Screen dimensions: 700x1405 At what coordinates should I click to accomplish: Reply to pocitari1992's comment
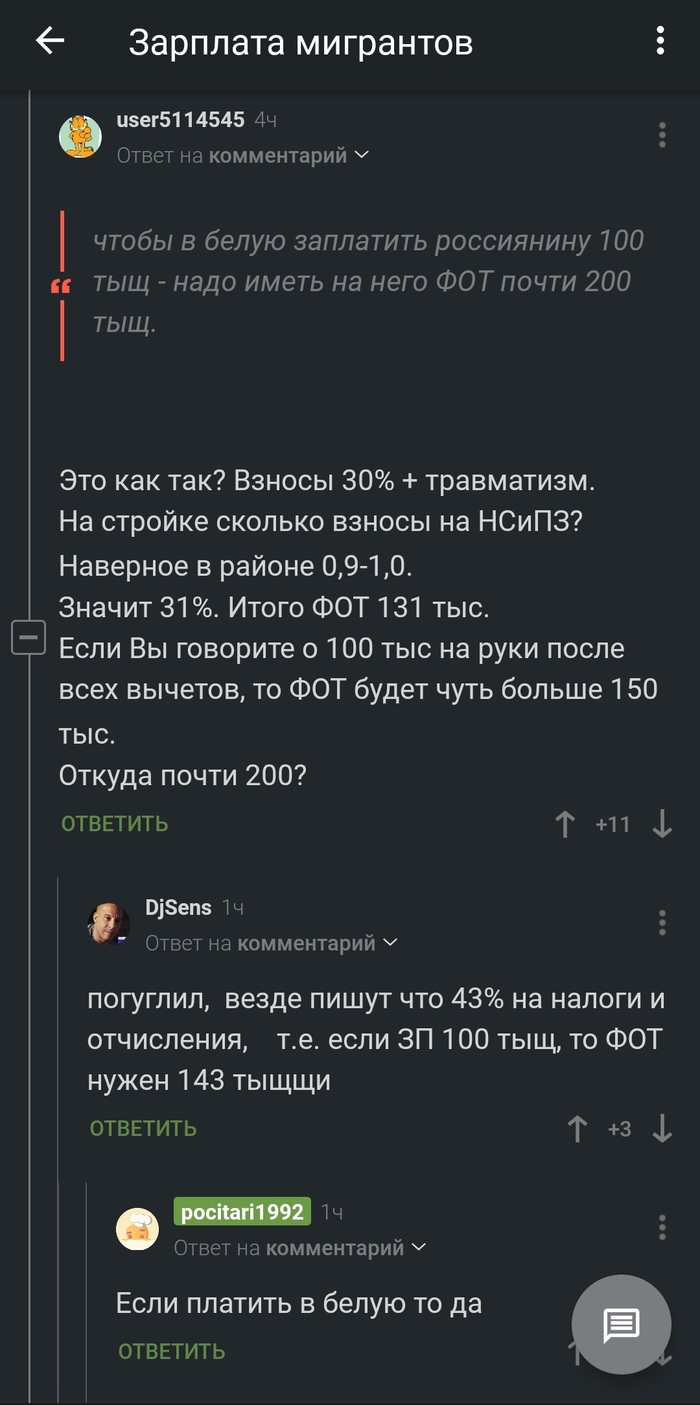tap(171, 1351)
